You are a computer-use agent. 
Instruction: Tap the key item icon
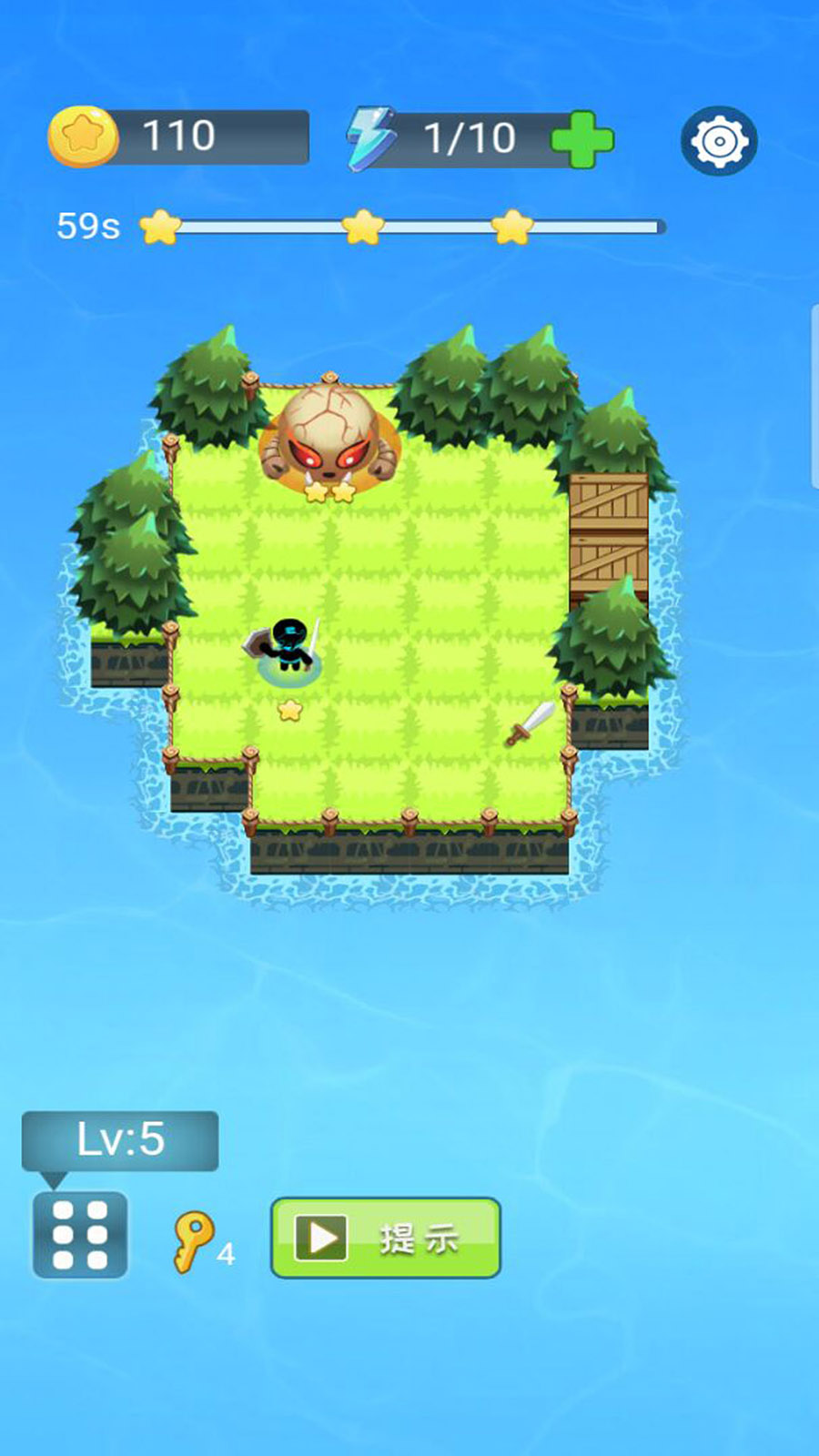tap(193, 1240)
